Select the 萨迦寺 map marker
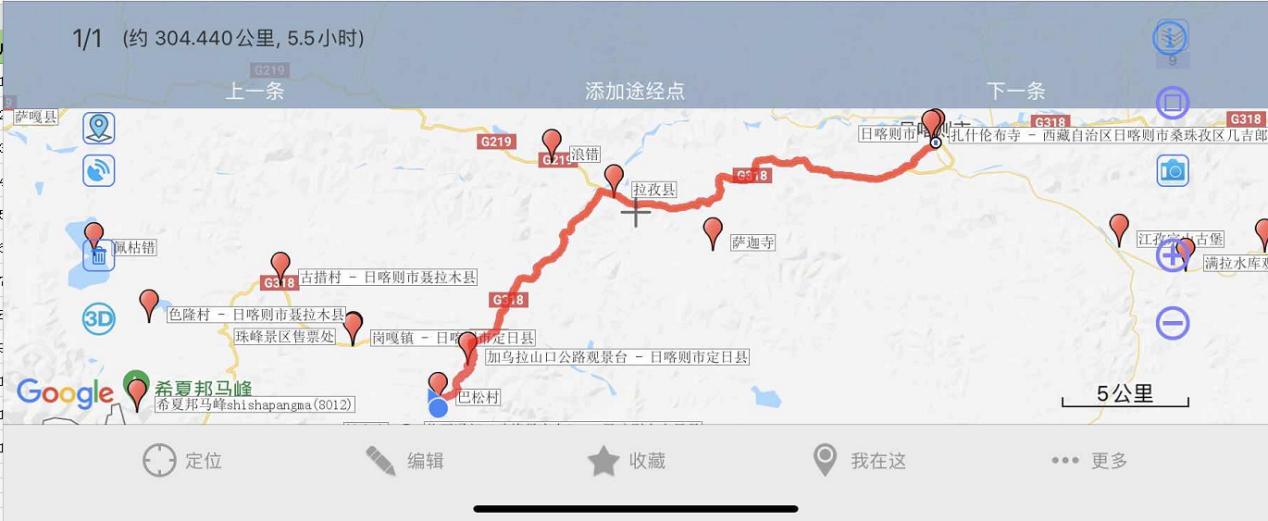 (x=712, y=232)
